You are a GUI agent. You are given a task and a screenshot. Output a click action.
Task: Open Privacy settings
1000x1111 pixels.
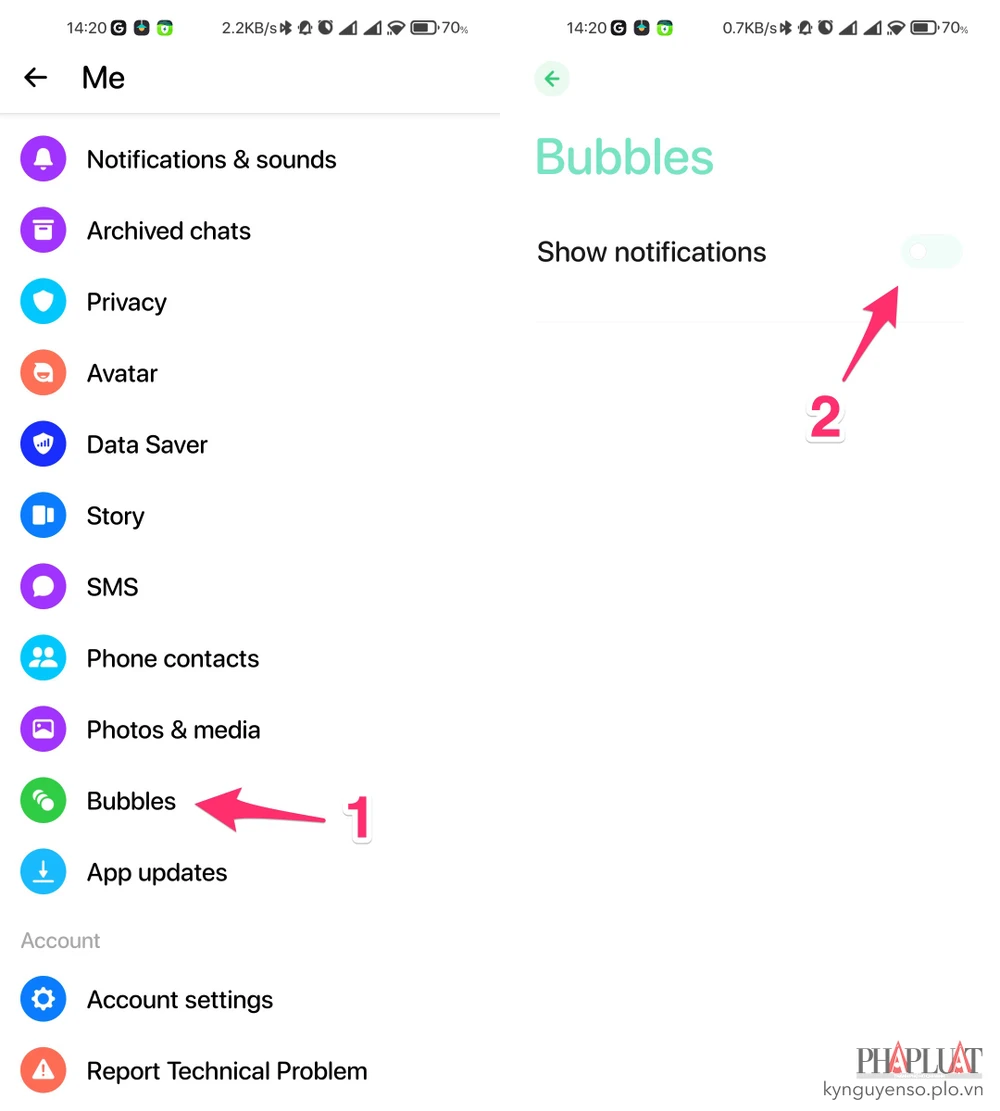(126, 302)
